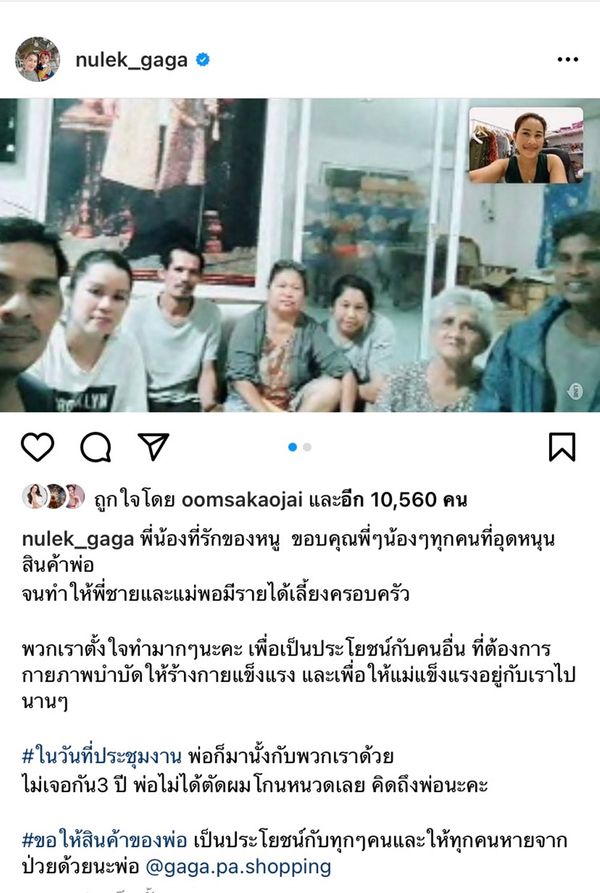Viewport: 600px width, 893px height.
Task: Open the comments on this post
Action: click(96, 447)
